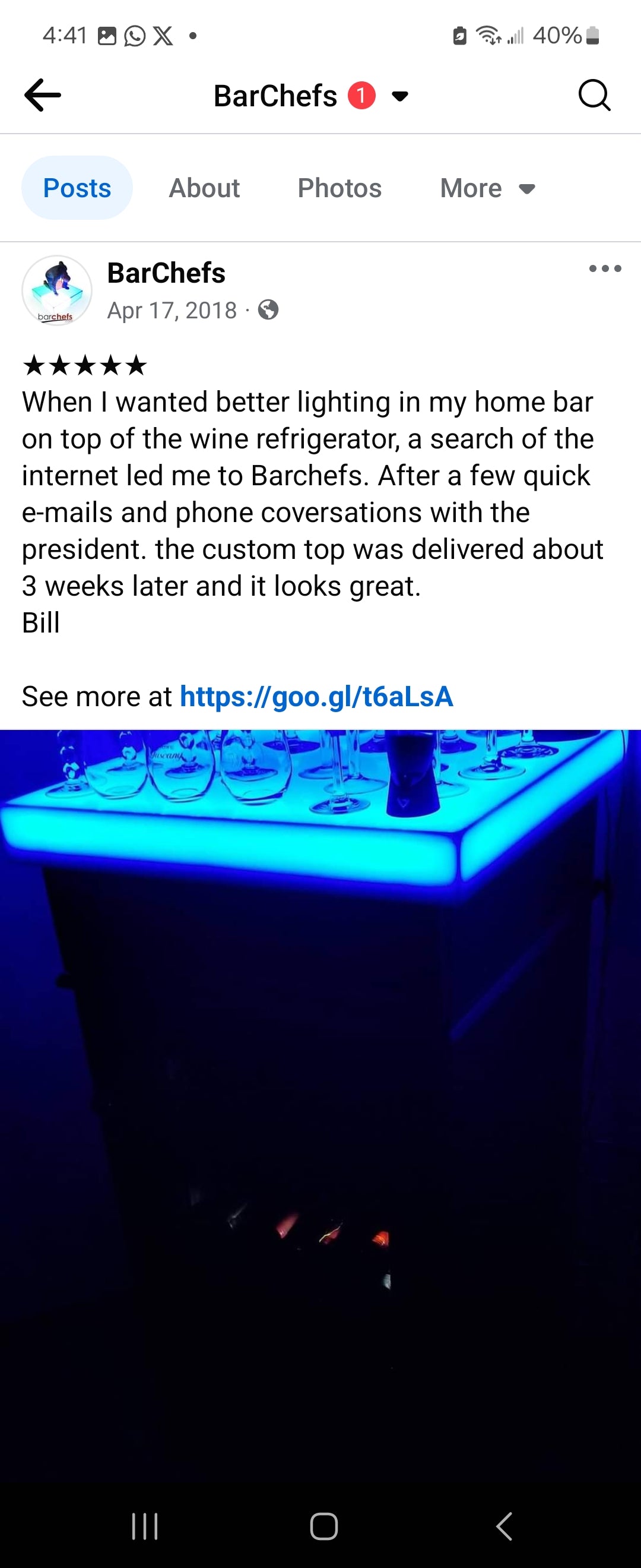Go back using the top-left arrow
The height and width of the screenshot is (1568, 641).
(43, 95)
